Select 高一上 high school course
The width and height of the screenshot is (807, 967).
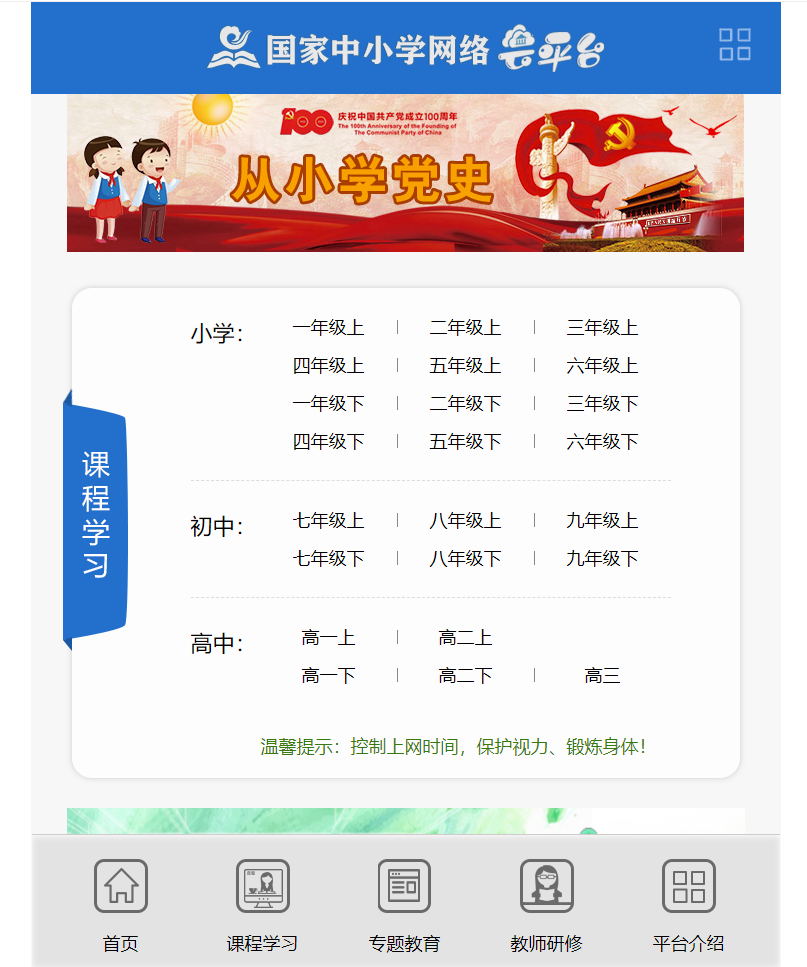point(328,638)
